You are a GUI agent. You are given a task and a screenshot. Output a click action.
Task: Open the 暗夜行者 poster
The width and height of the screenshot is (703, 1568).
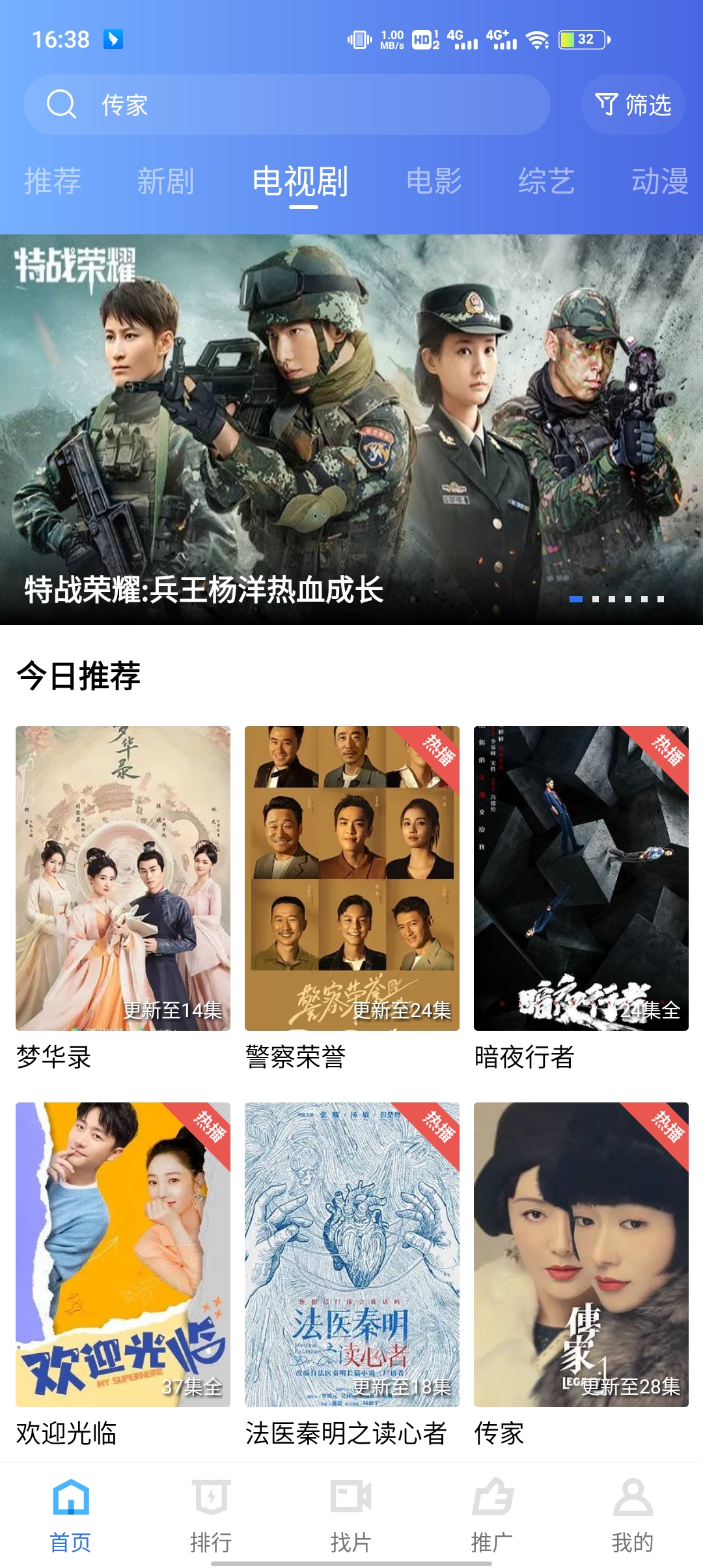581,879
